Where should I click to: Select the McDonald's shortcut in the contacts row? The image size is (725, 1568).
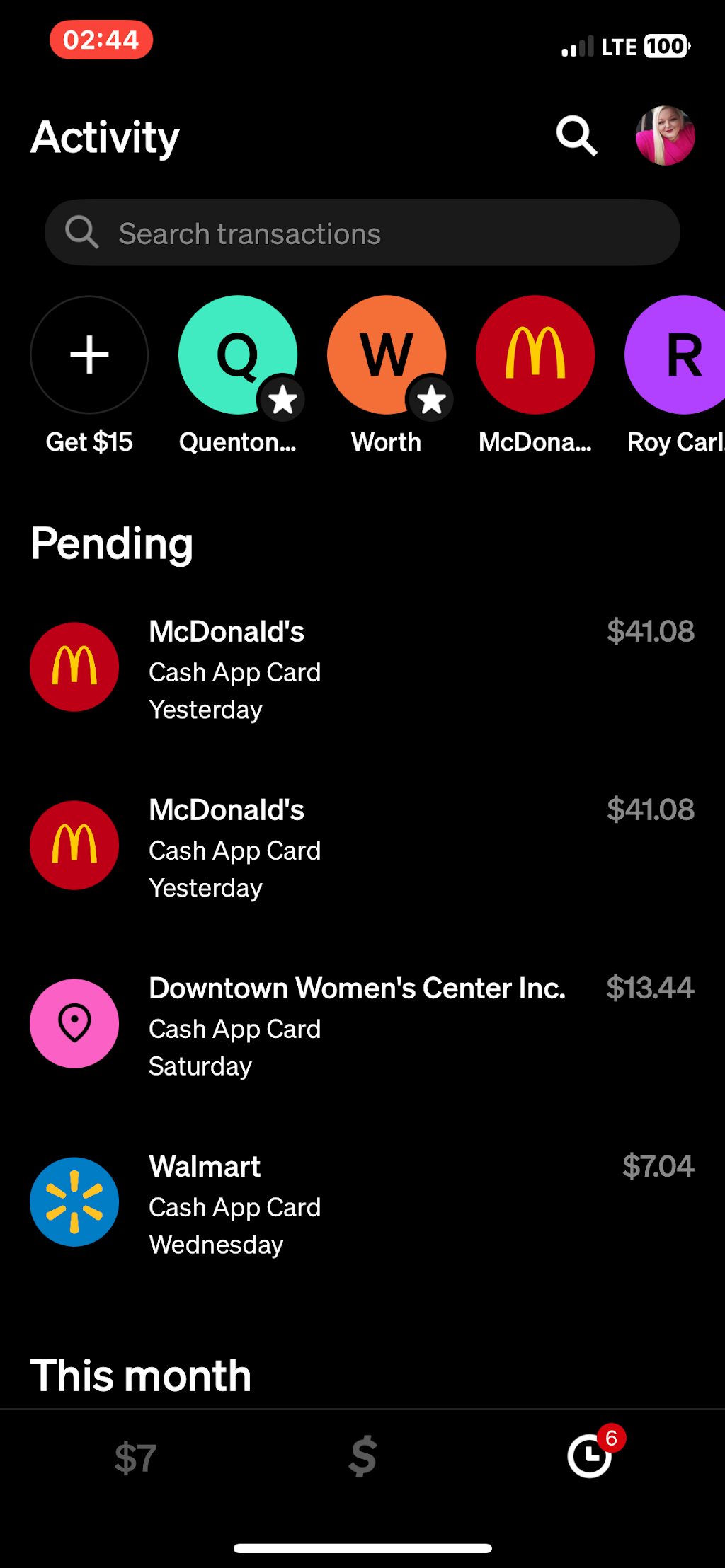(535, 376)
